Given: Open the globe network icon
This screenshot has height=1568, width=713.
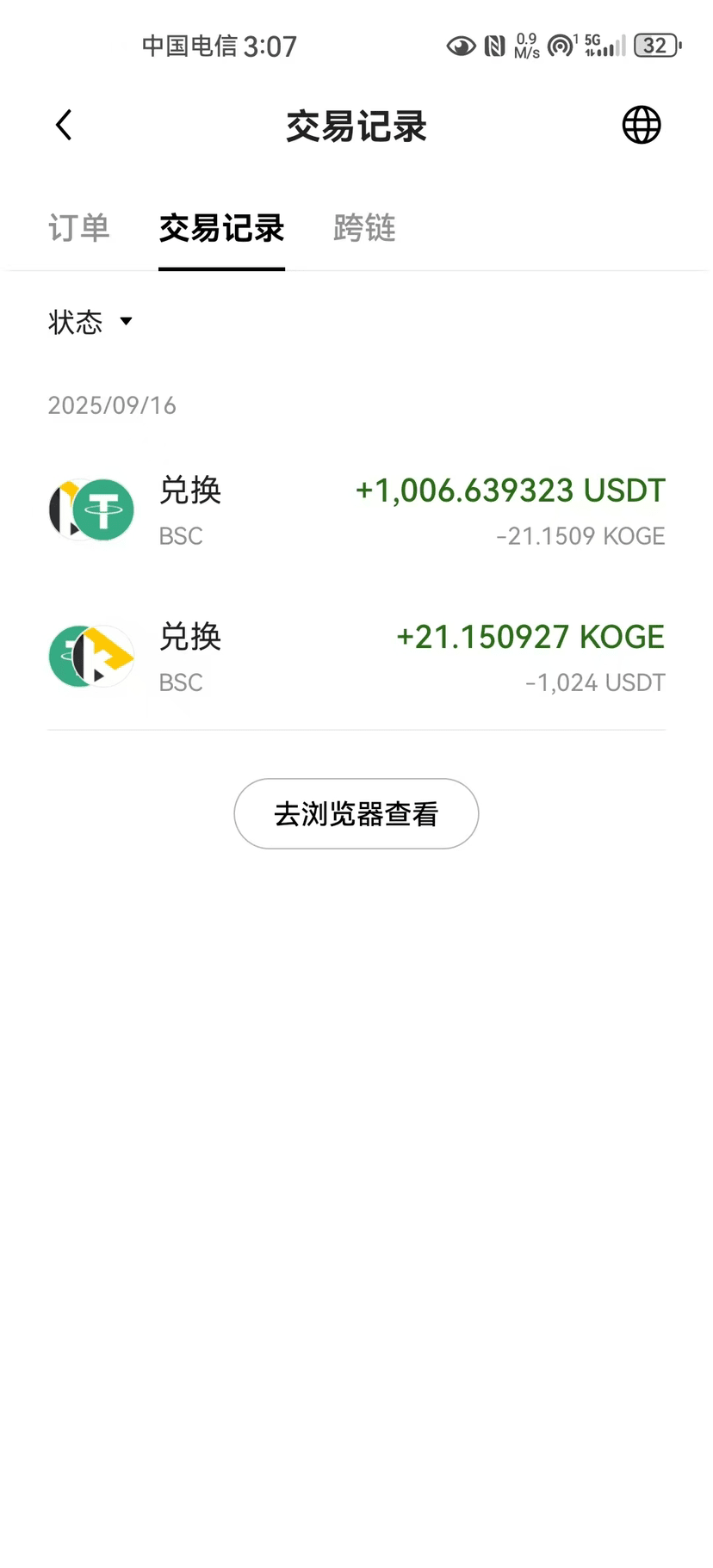Looking at the screenshot, I should coord(642,126).
